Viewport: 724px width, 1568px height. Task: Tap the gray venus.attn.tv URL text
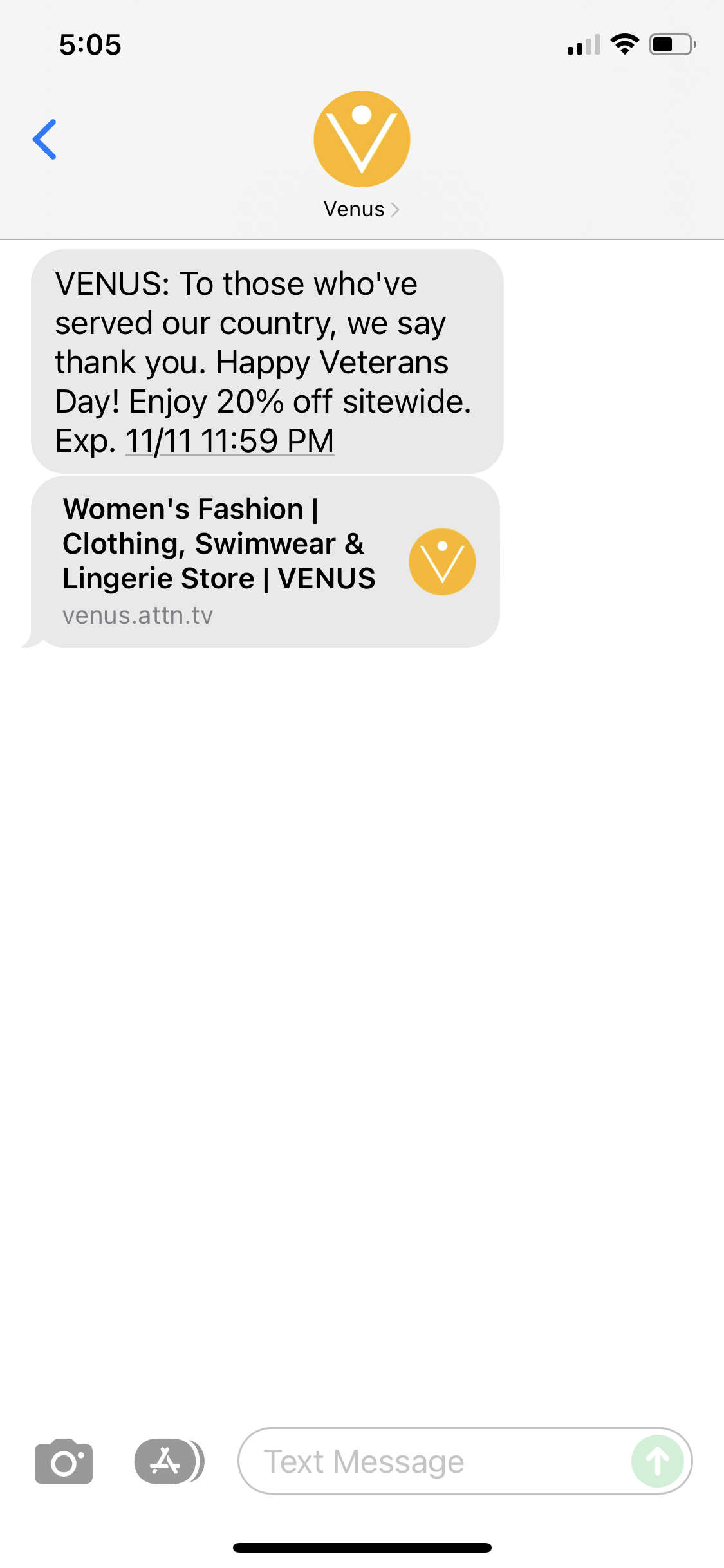pyautogui.click(x=138, y=615)
